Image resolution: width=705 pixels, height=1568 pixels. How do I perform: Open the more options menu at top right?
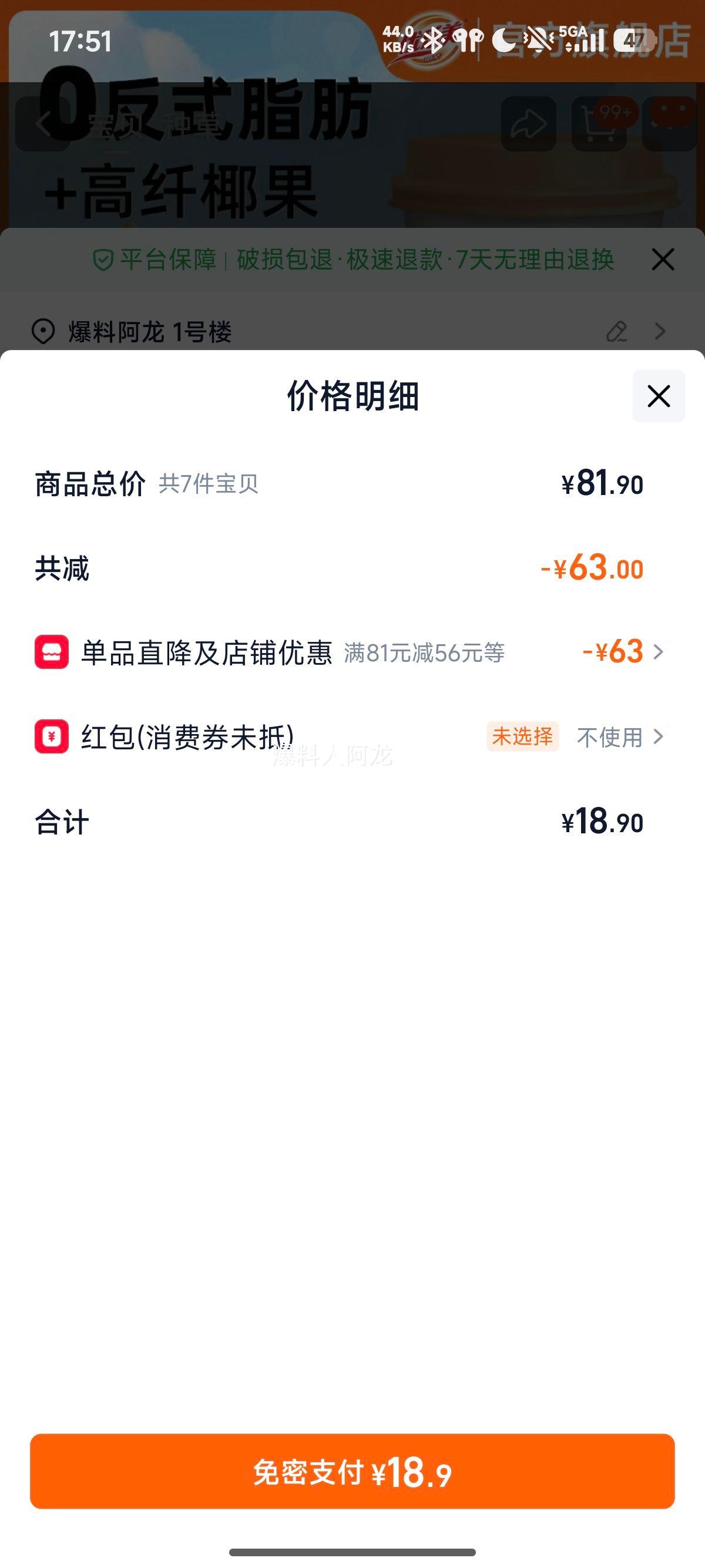point(669,123)
